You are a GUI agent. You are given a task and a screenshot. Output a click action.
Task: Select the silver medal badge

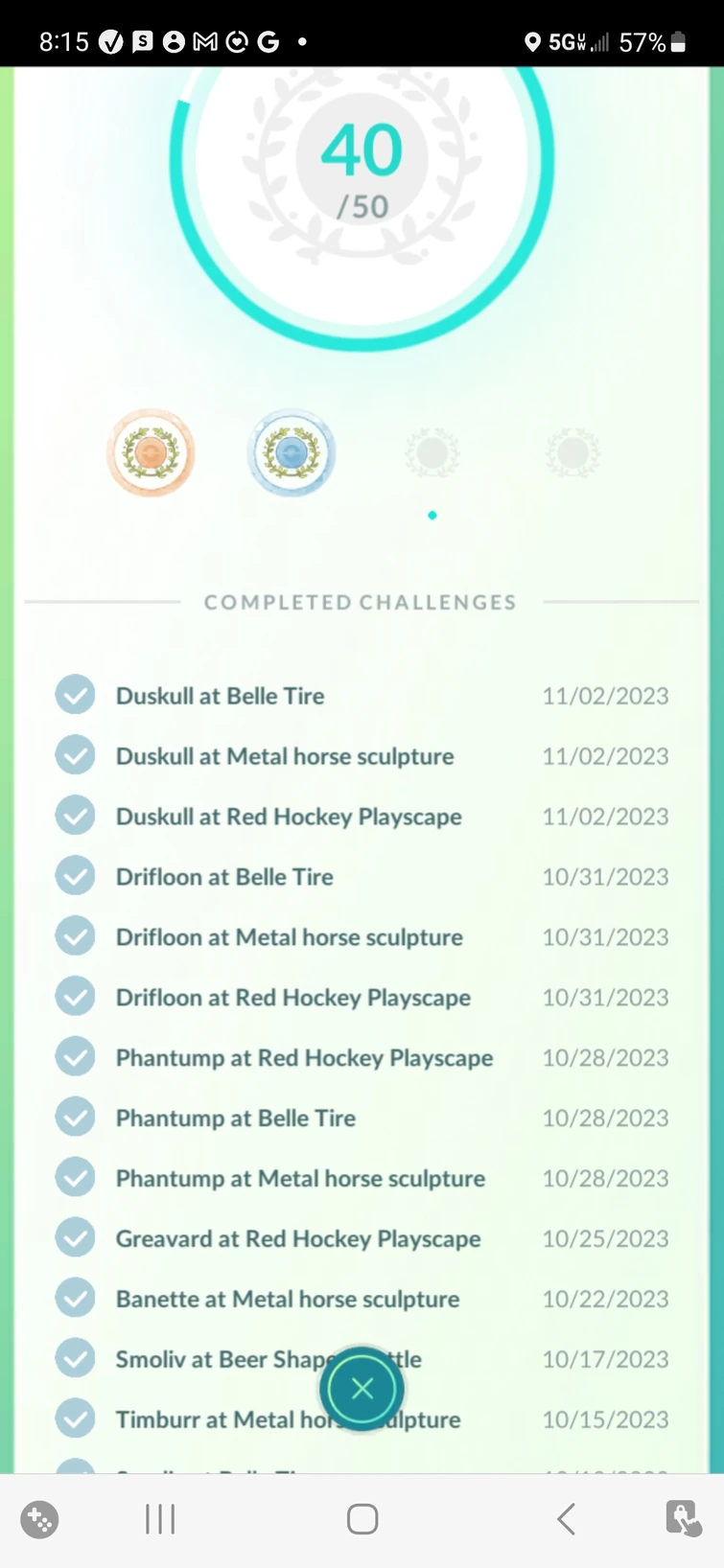291,451
